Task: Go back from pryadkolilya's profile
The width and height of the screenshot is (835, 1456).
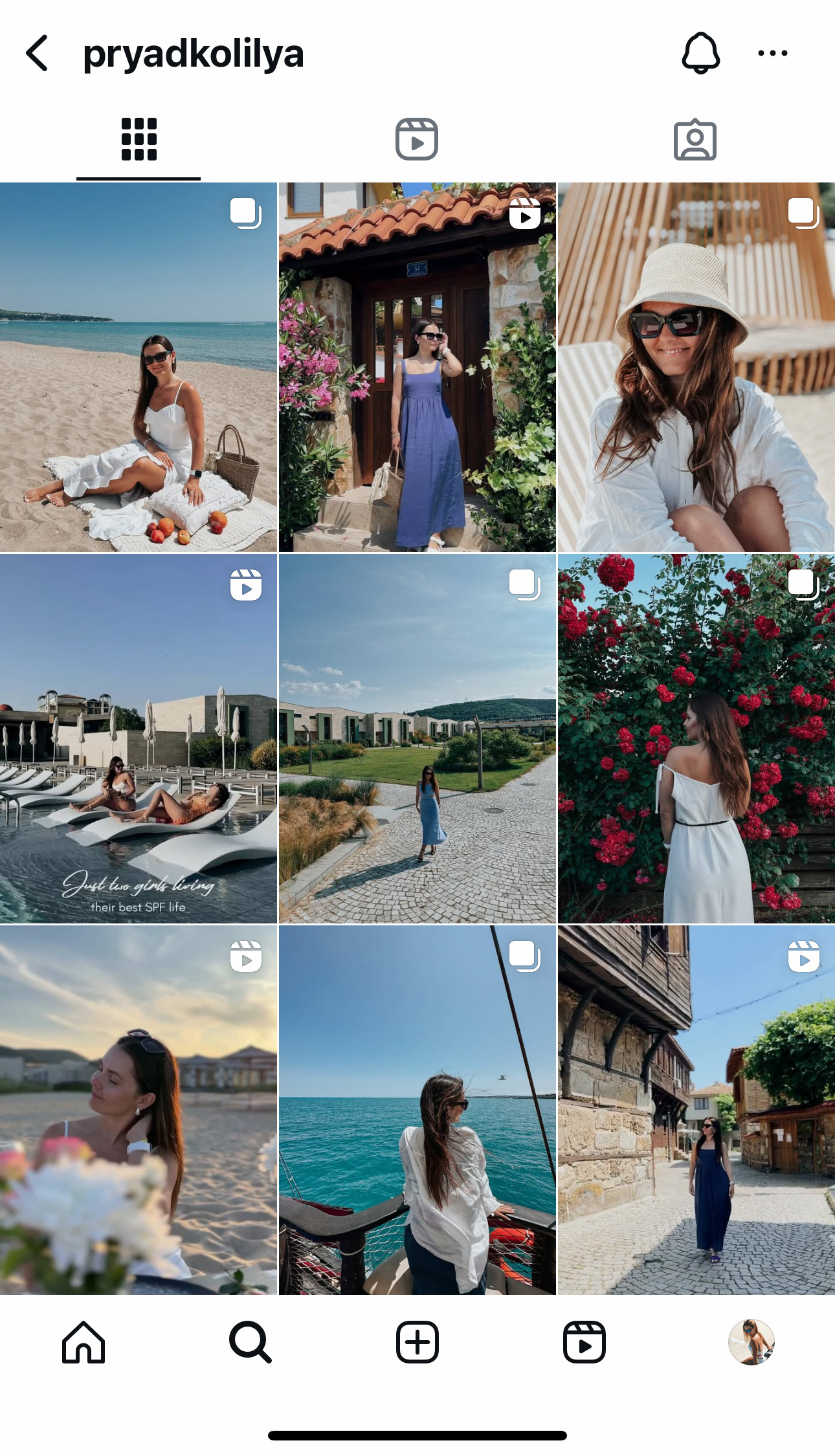Action: pyautogui.click(x=38, y=53)
